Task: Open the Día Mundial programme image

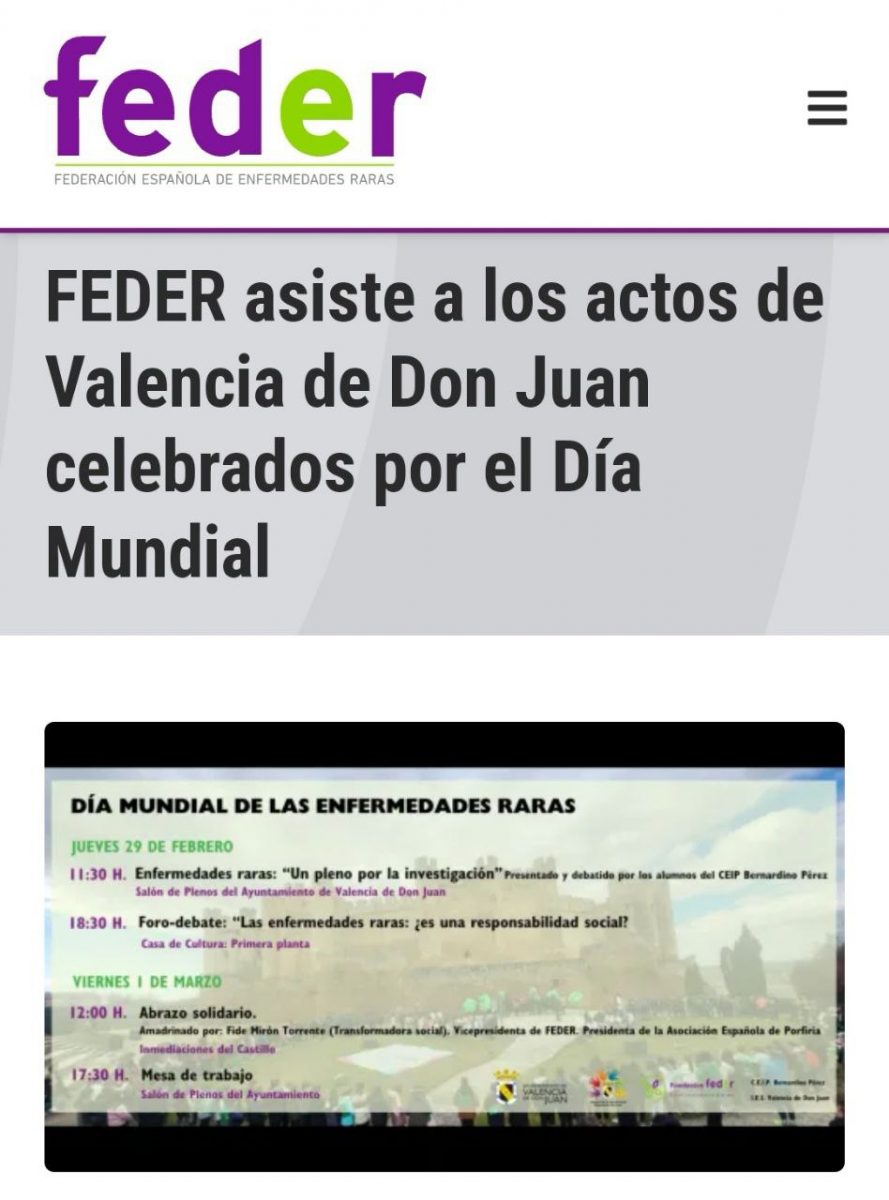Action: 444,945
